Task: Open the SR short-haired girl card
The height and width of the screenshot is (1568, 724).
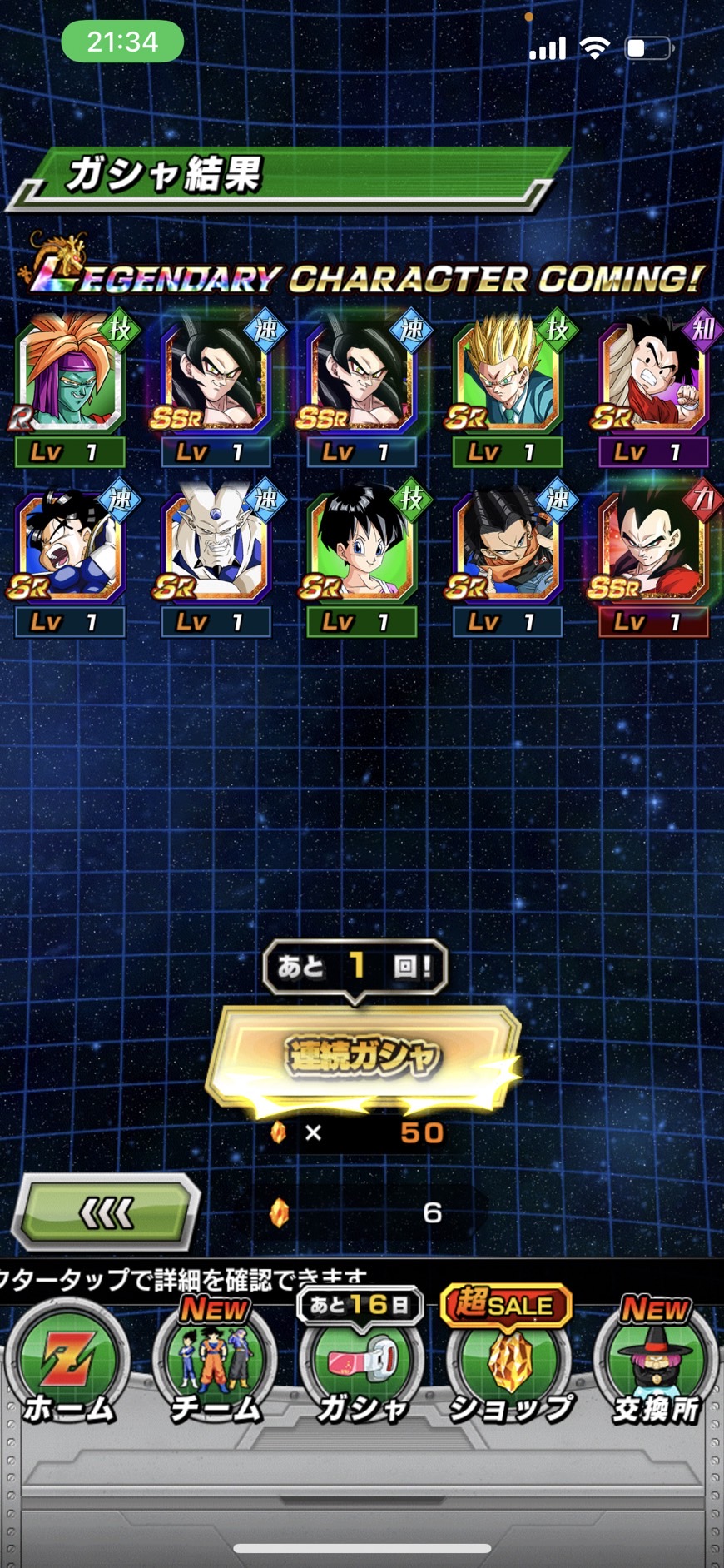Action: 362,545
